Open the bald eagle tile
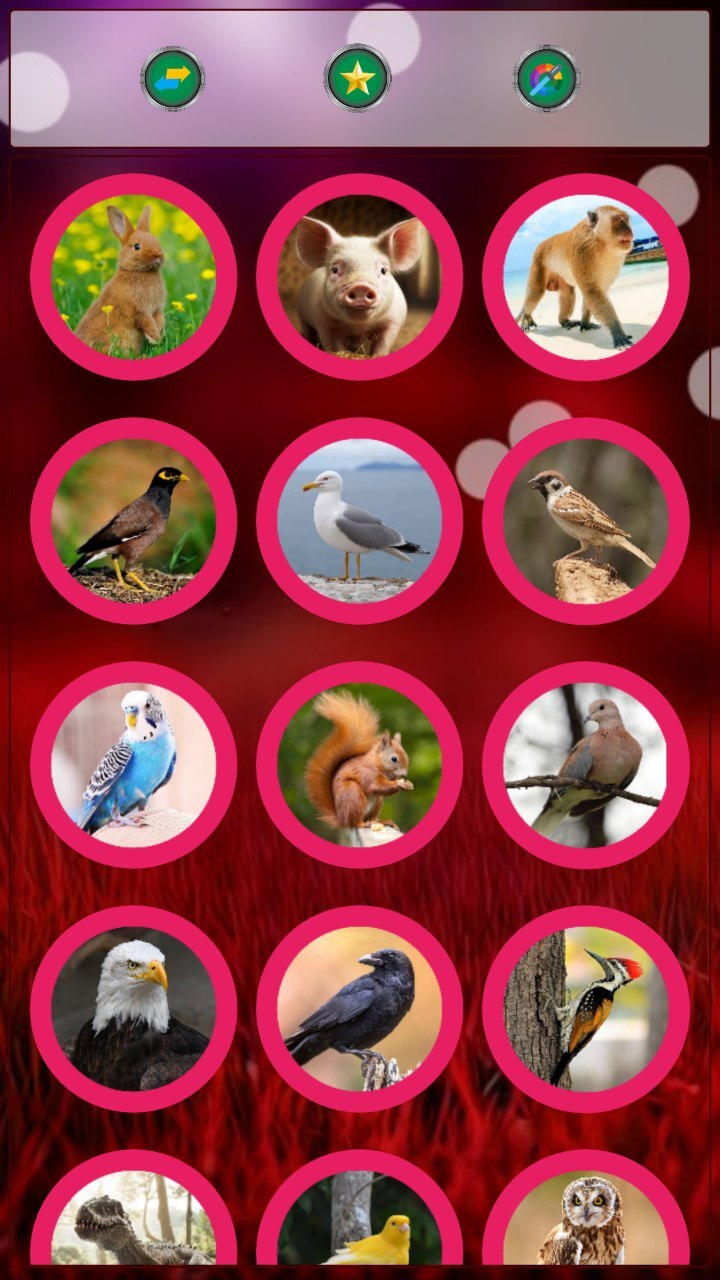 click(x=133, y=1009)
